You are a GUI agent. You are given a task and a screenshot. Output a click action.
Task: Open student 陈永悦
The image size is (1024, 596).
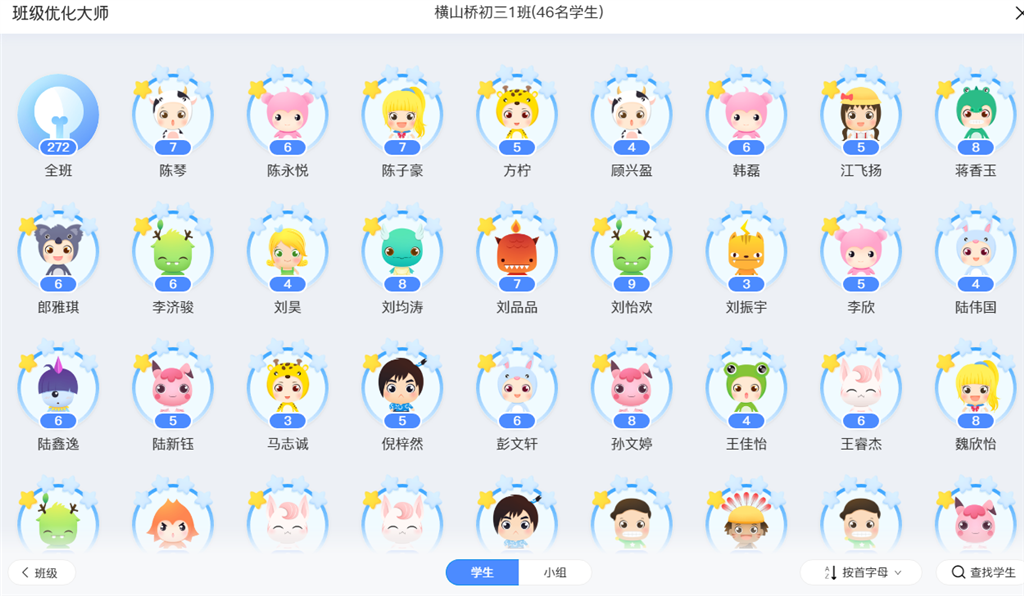tap(288, 114)
